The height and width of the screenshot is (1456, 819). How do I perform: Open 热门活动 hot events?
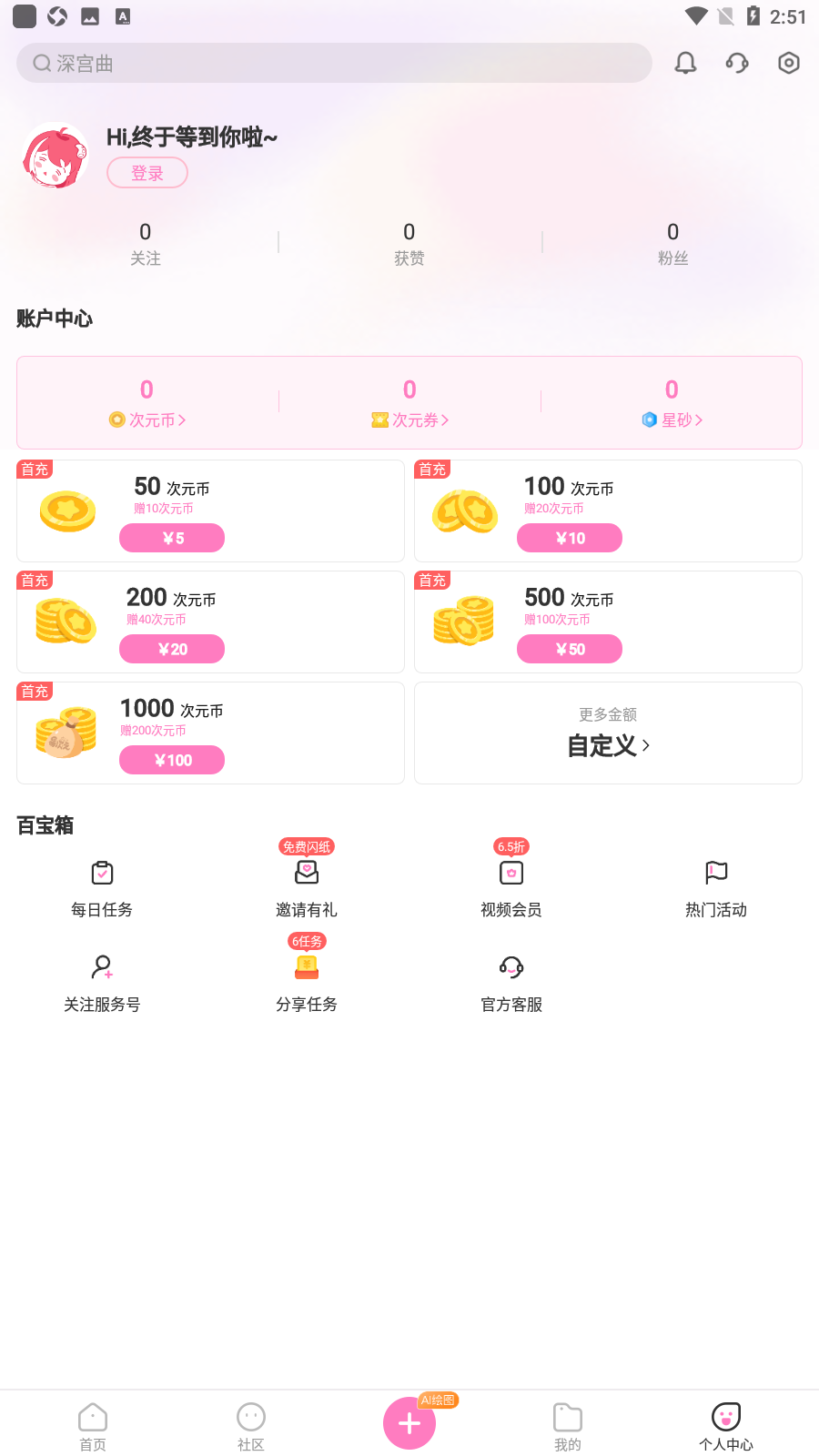(716, 889)
